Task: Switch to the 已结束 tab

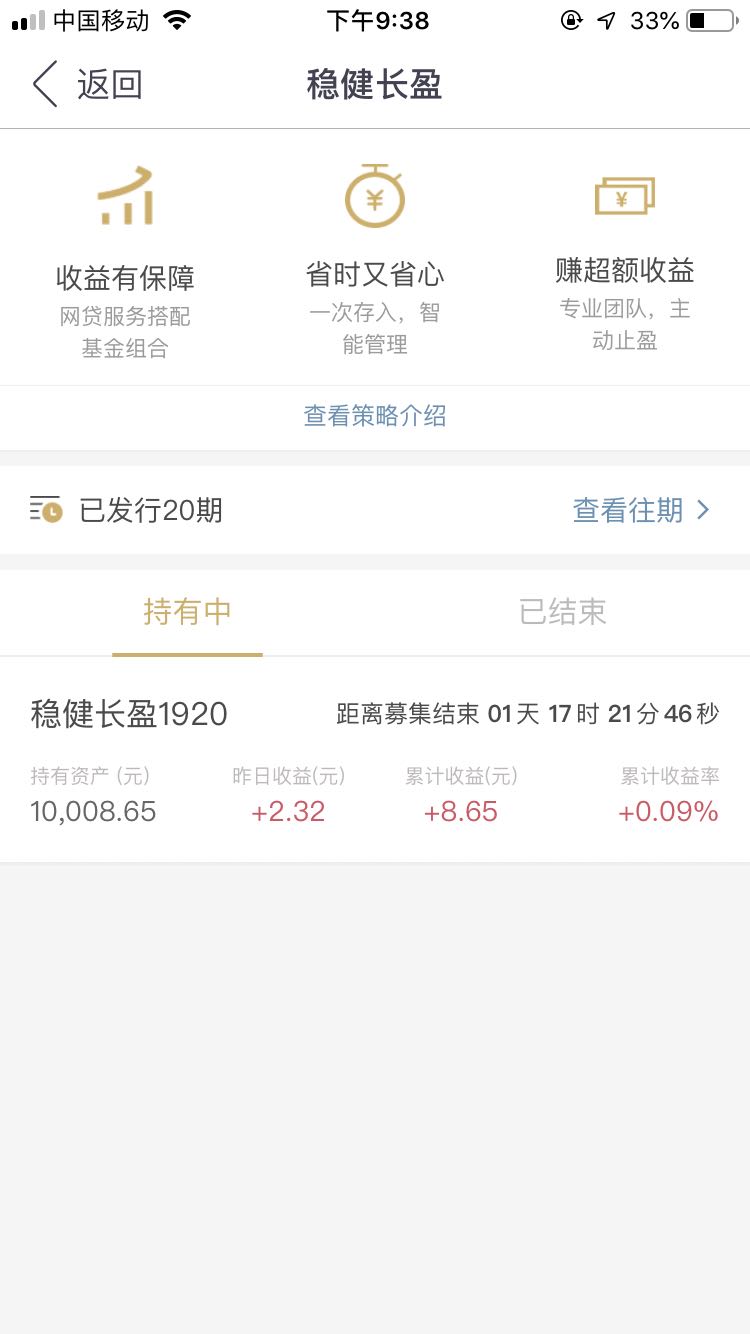Action: click(562, 611)
